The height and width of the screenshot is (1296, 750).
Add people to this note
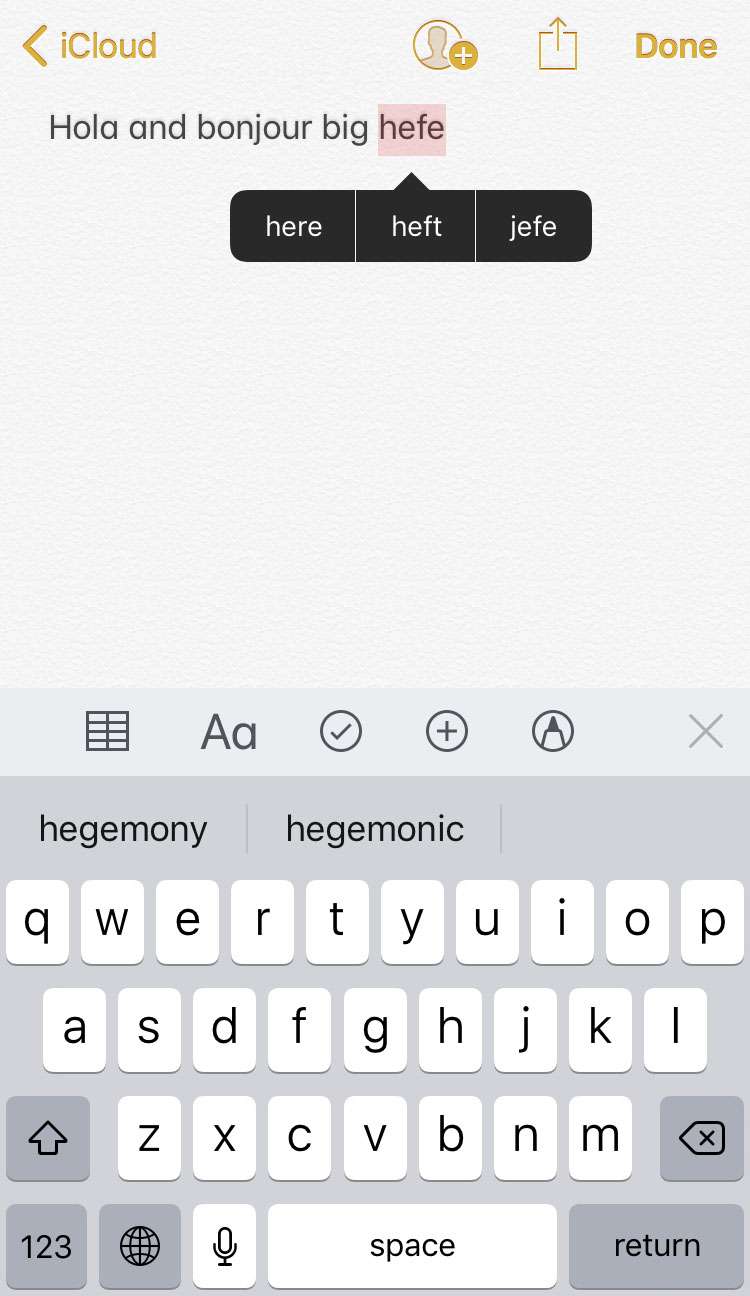point(444,46)
